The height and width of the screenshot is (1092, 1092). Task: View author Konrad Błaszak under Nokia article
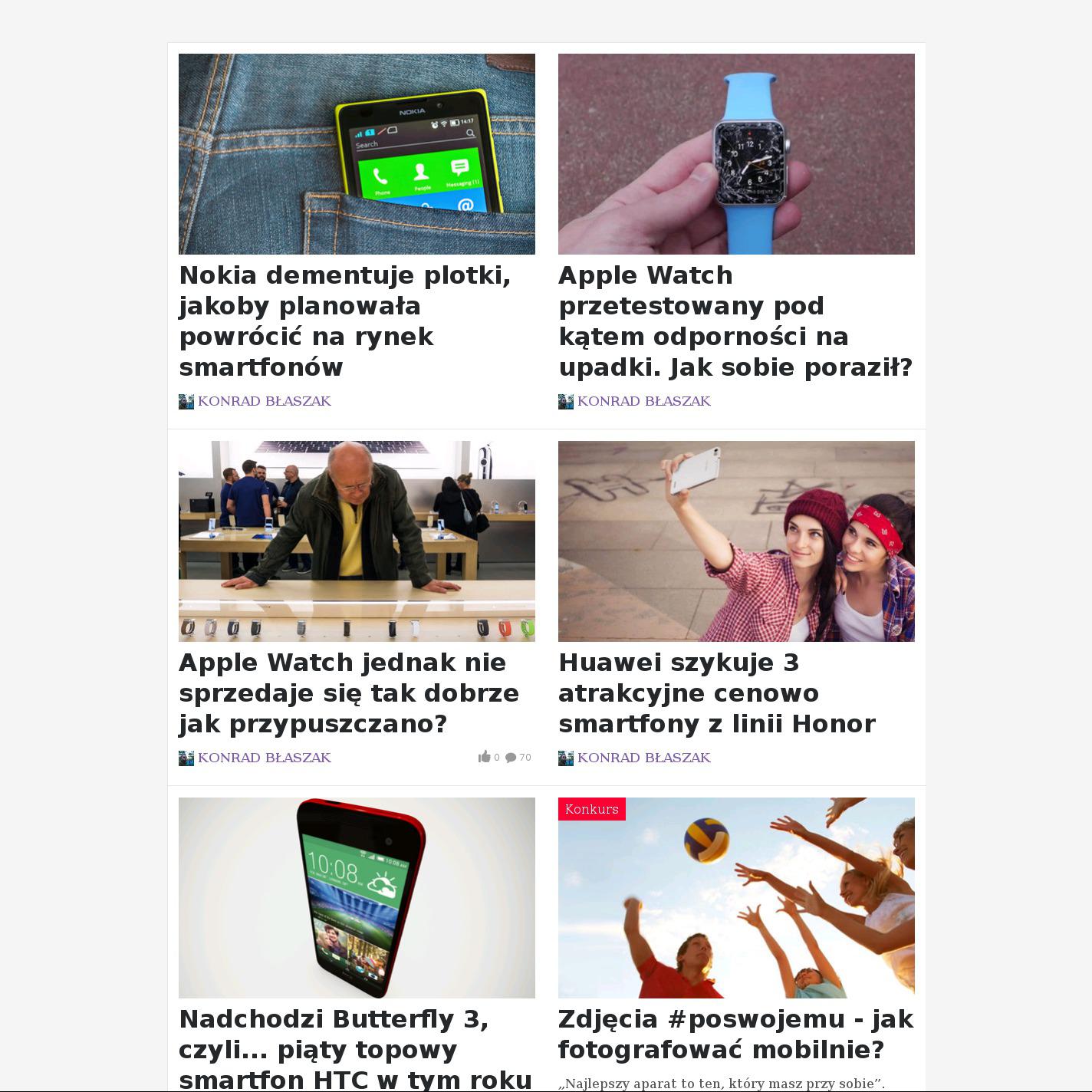pos(264,401)
